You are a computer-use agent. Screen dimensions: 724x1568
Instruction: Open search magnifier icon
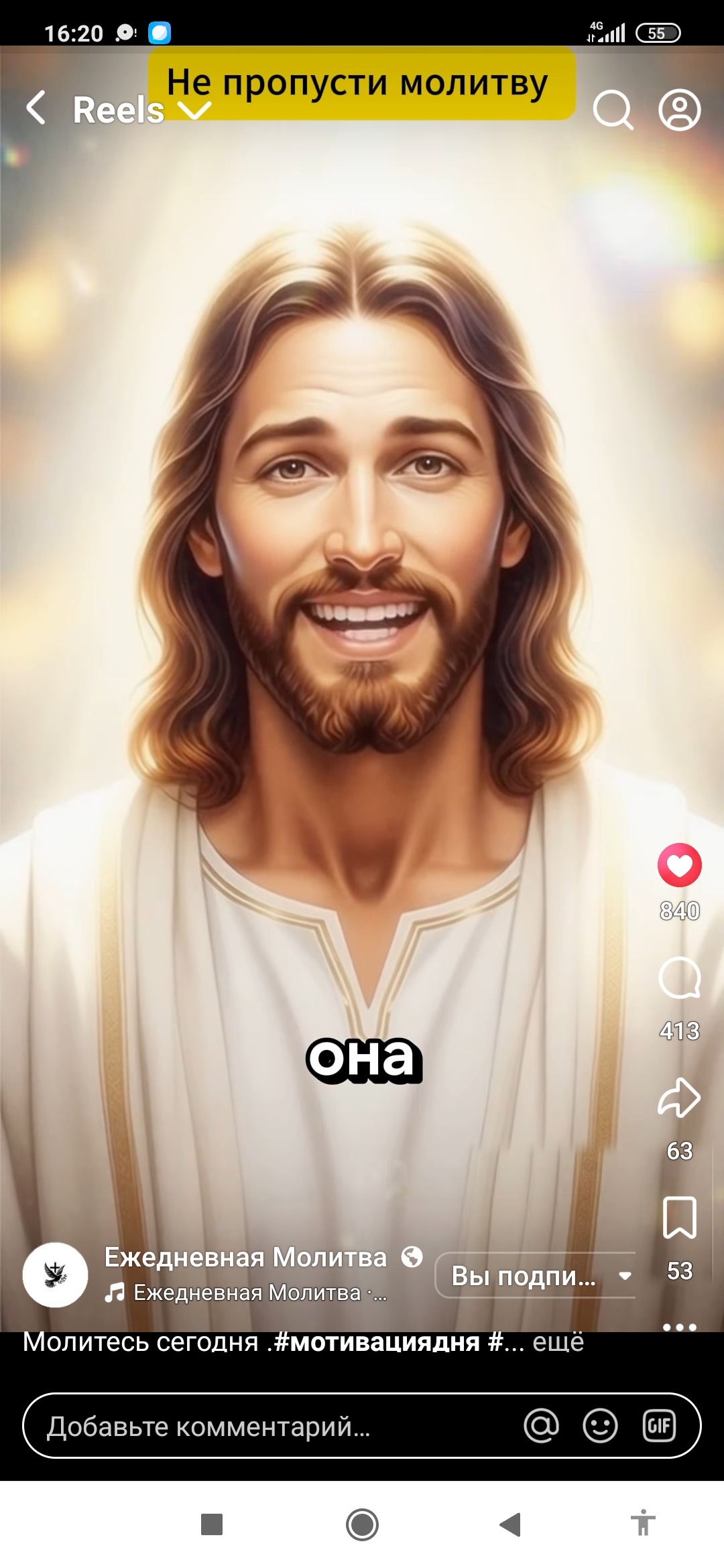613,110
